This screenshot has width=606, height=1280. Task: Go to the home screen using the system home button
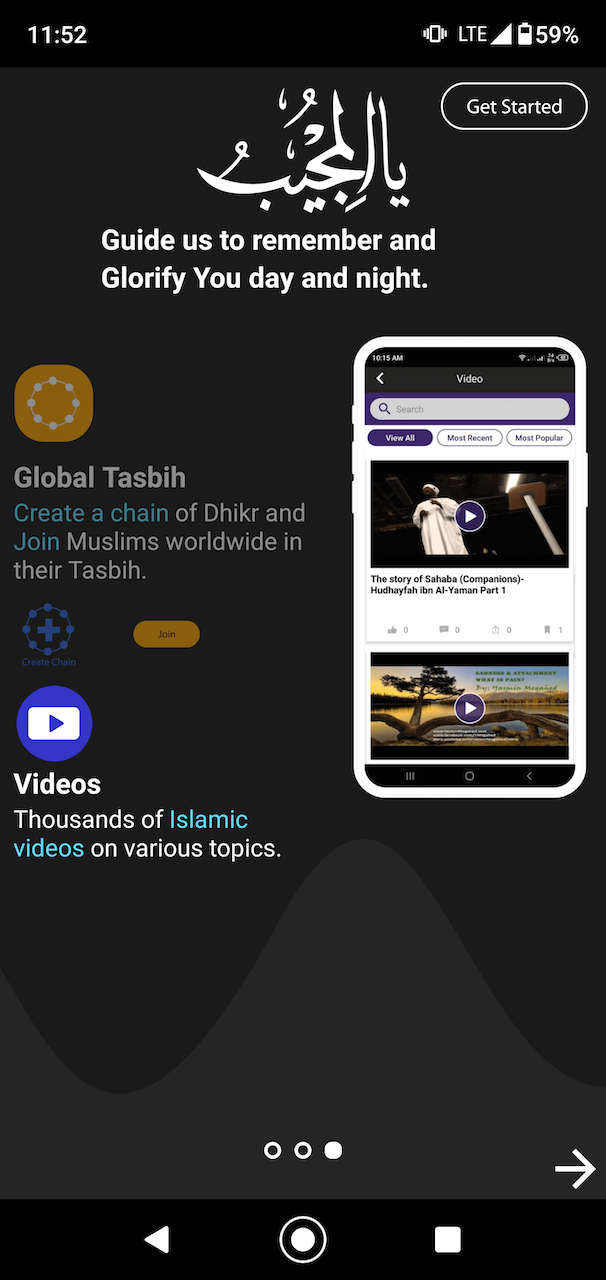pos(303,1240)
